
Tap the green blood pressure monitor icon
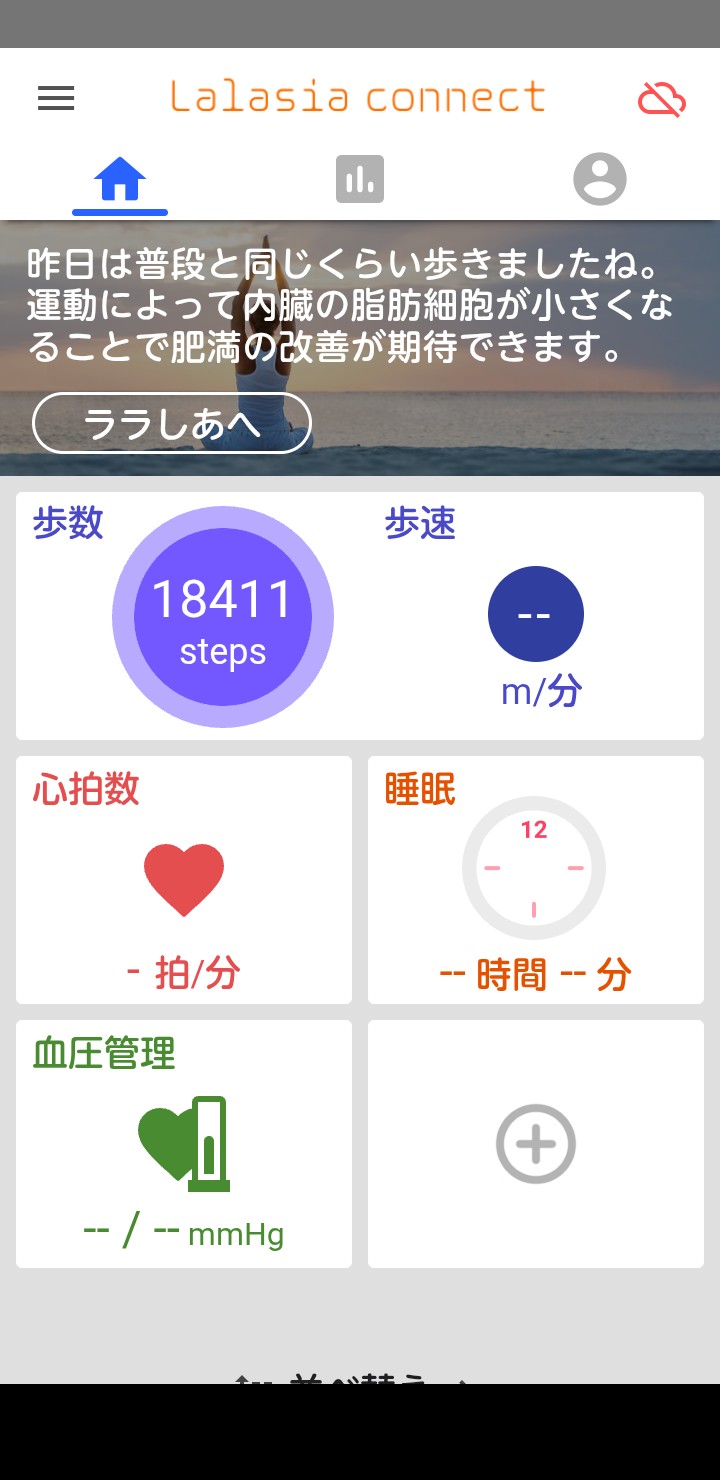click(184, 1140)
